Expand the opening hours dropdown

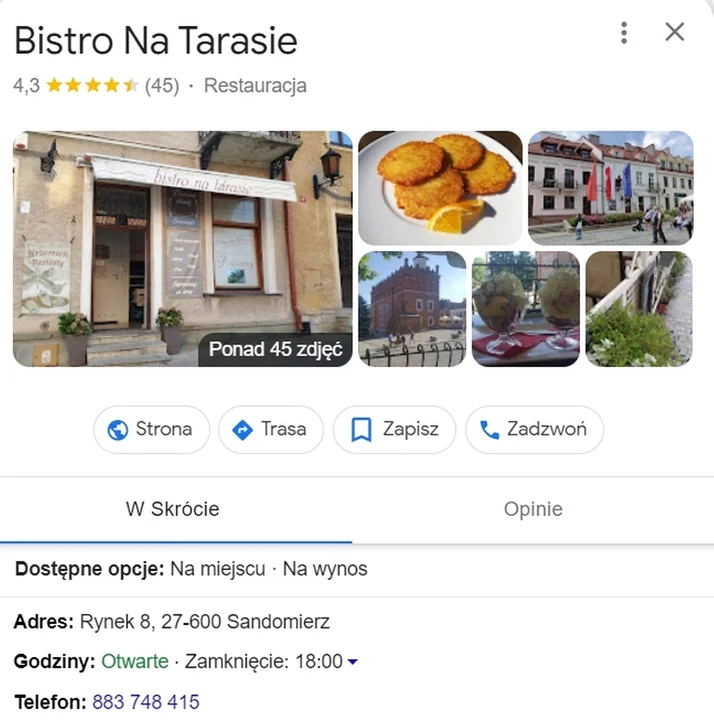tap(352, 662)
